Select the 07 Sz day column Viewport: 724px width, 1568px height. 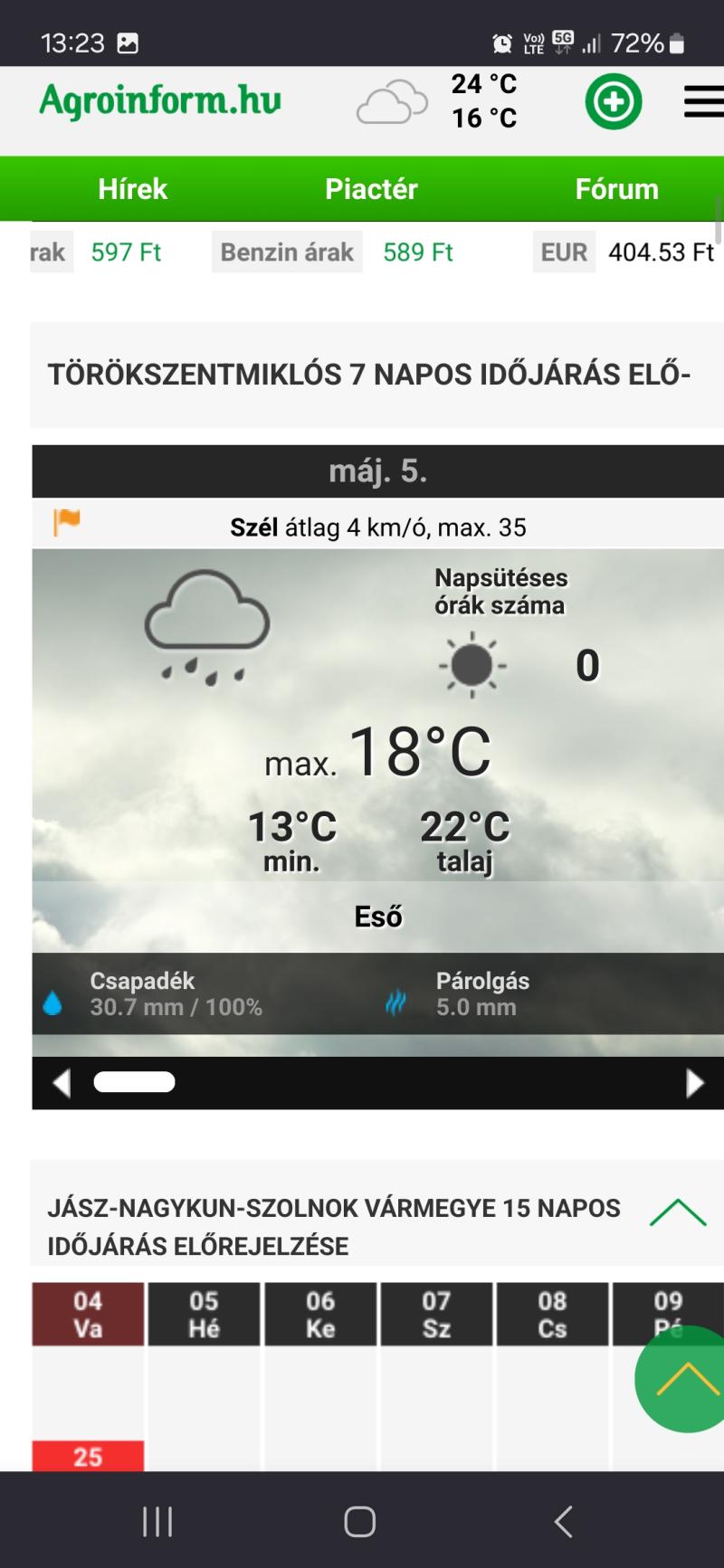(x=436, y=1314)
